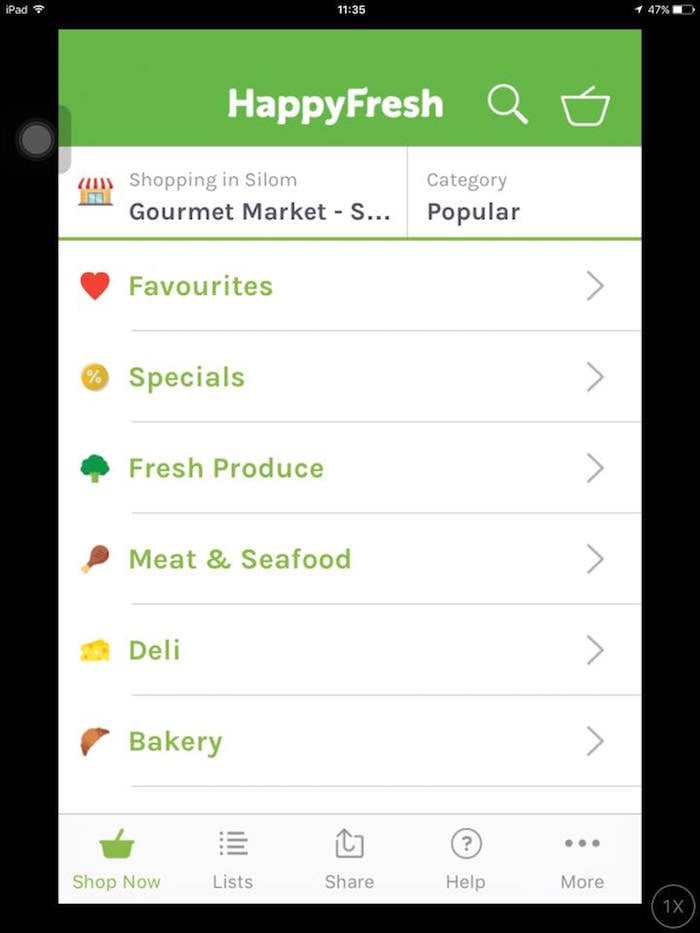This screenshot has width=700, height=933.
Task: Switch to the Lists tab
Action: point(233,858)
